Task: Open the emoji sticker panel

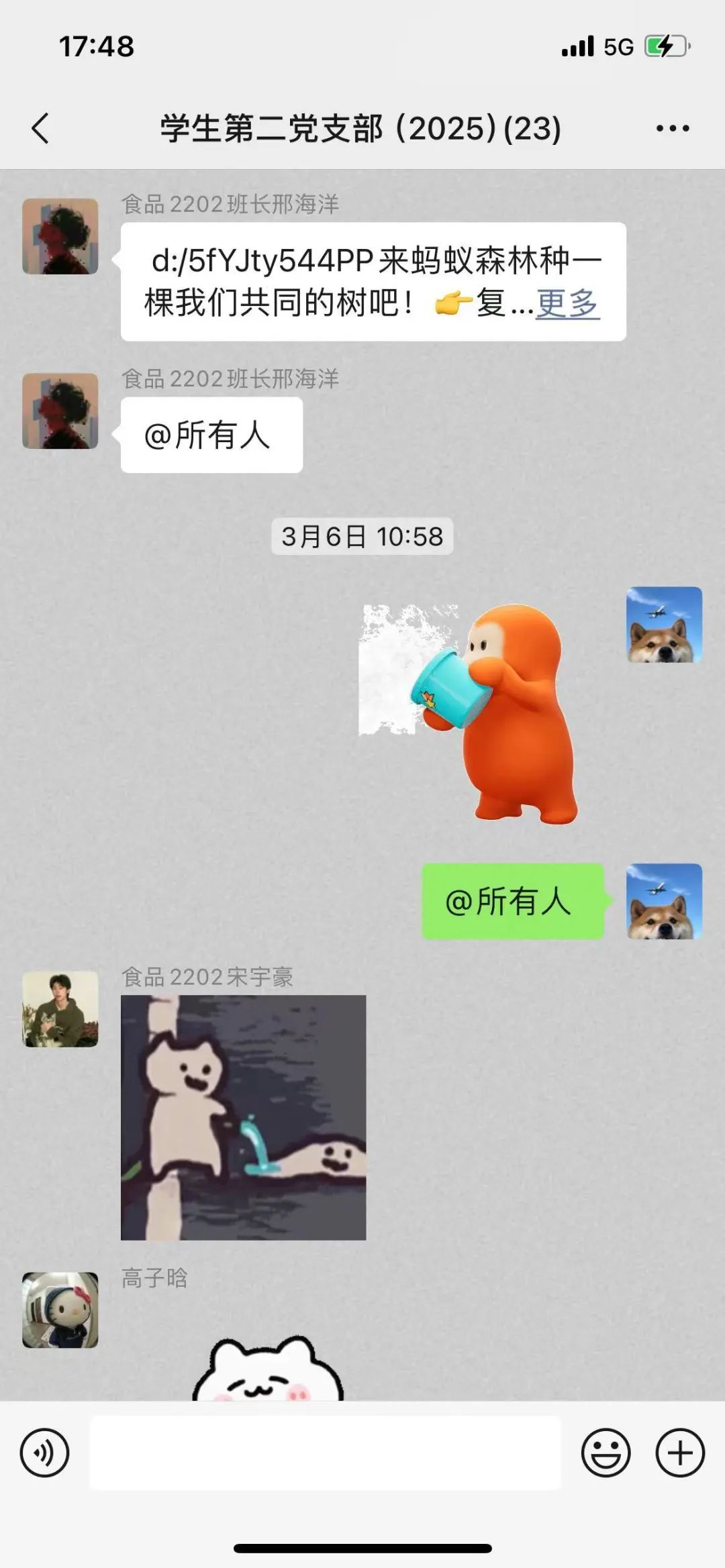Action: 606,1453
